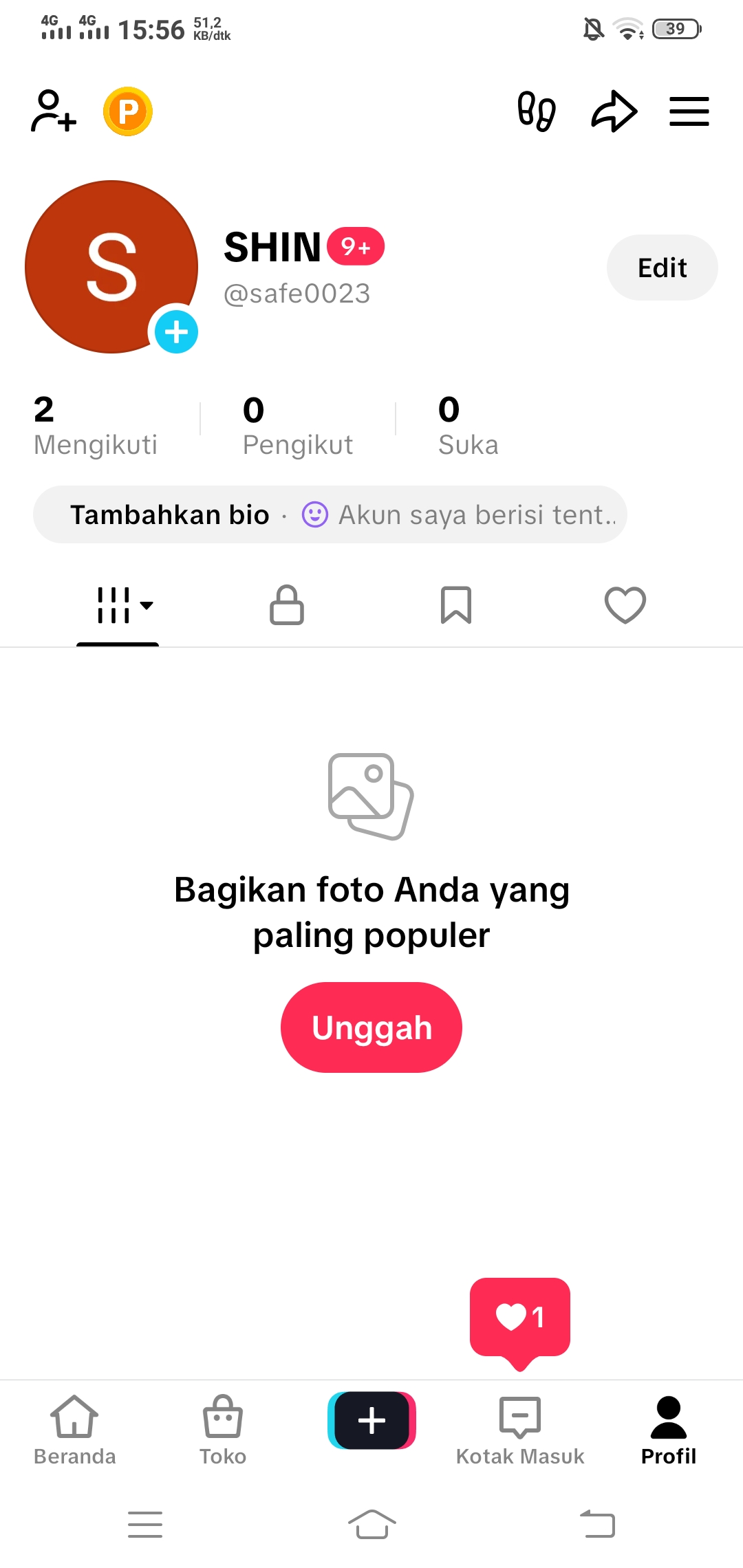Tap the Unggah upload button
Screen dimensions: 743x1568
(371, 1027)
